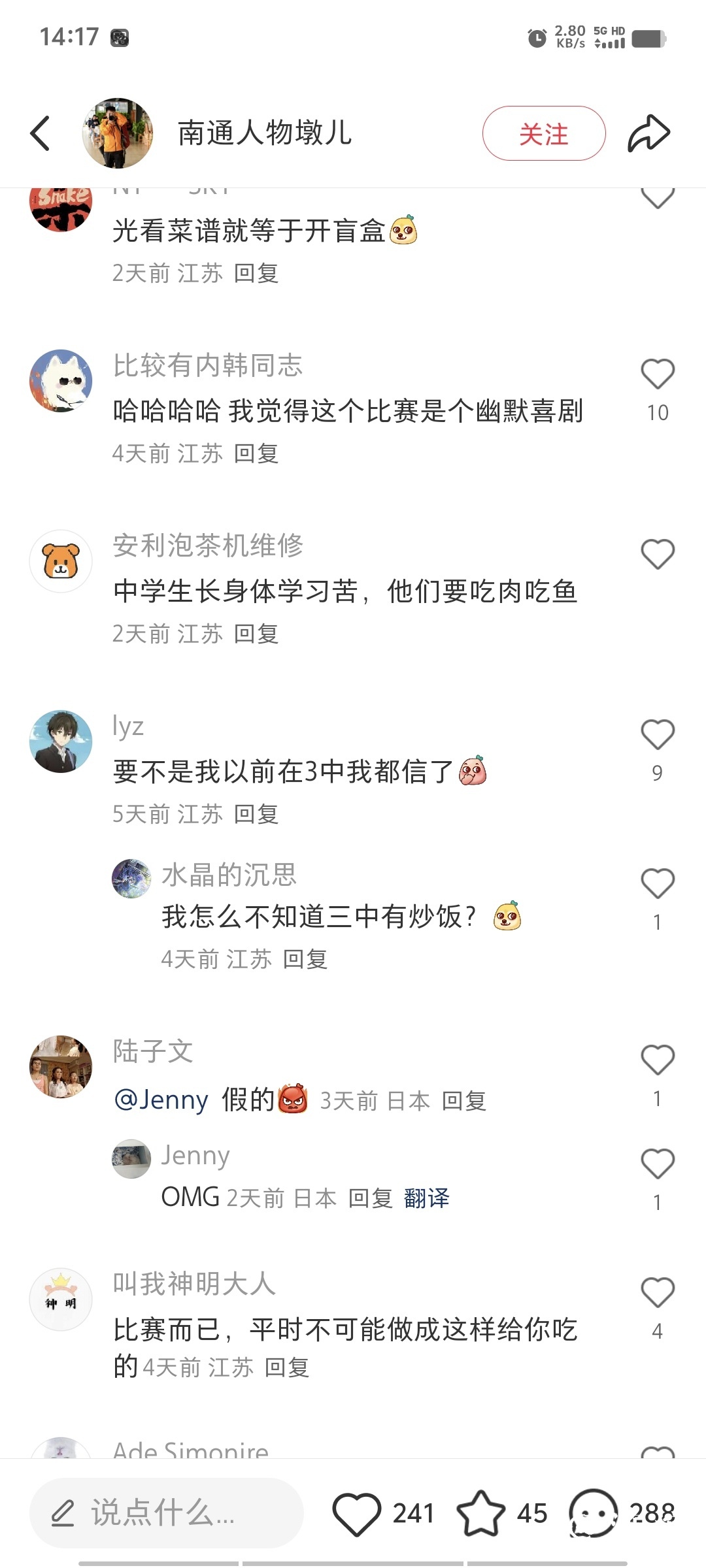Viewport: 706px width, 1568px height.
Task: Save the post with the star icon
Action: tap(481, 1513)
